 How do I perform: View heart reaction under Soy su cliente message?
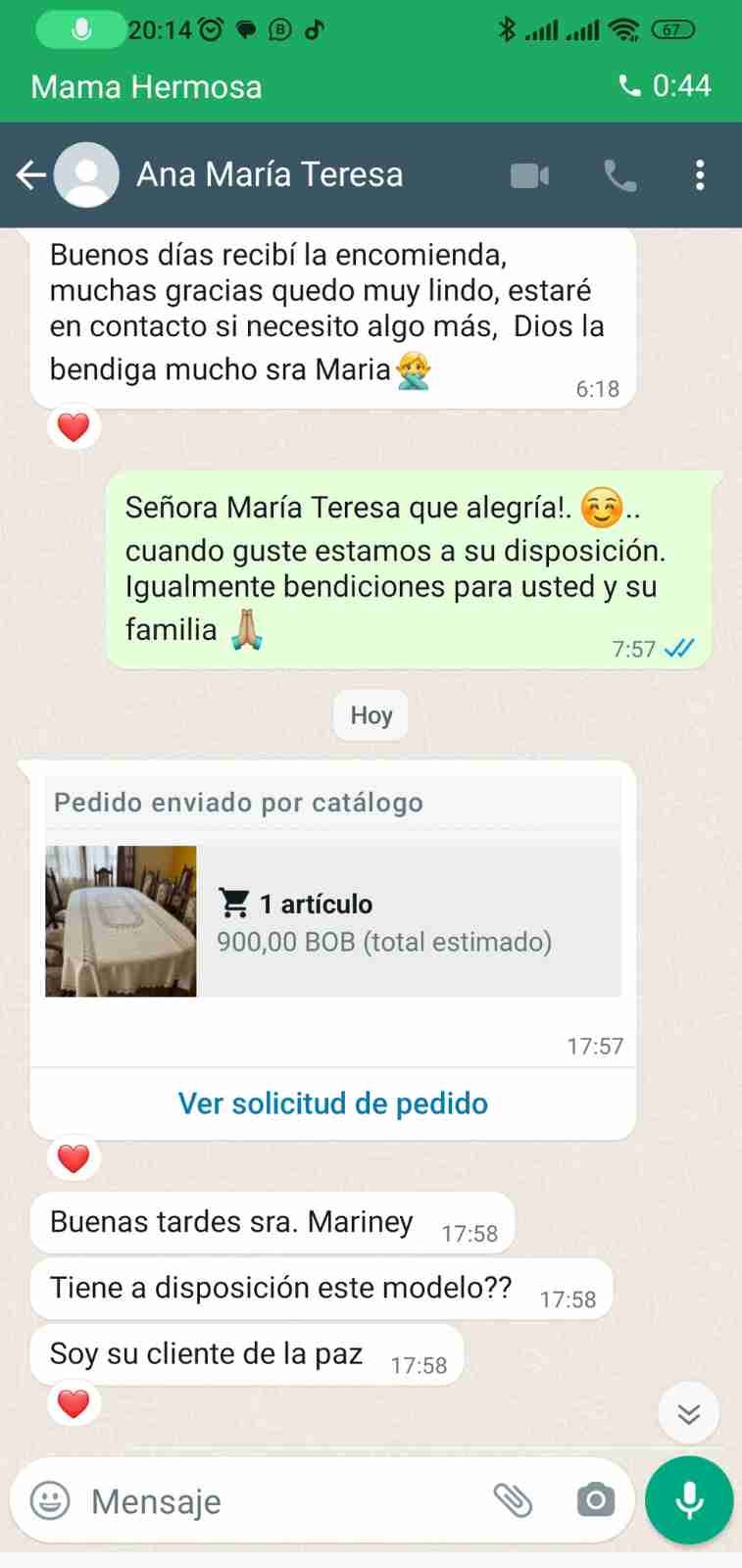click(x=74, y=1403)
